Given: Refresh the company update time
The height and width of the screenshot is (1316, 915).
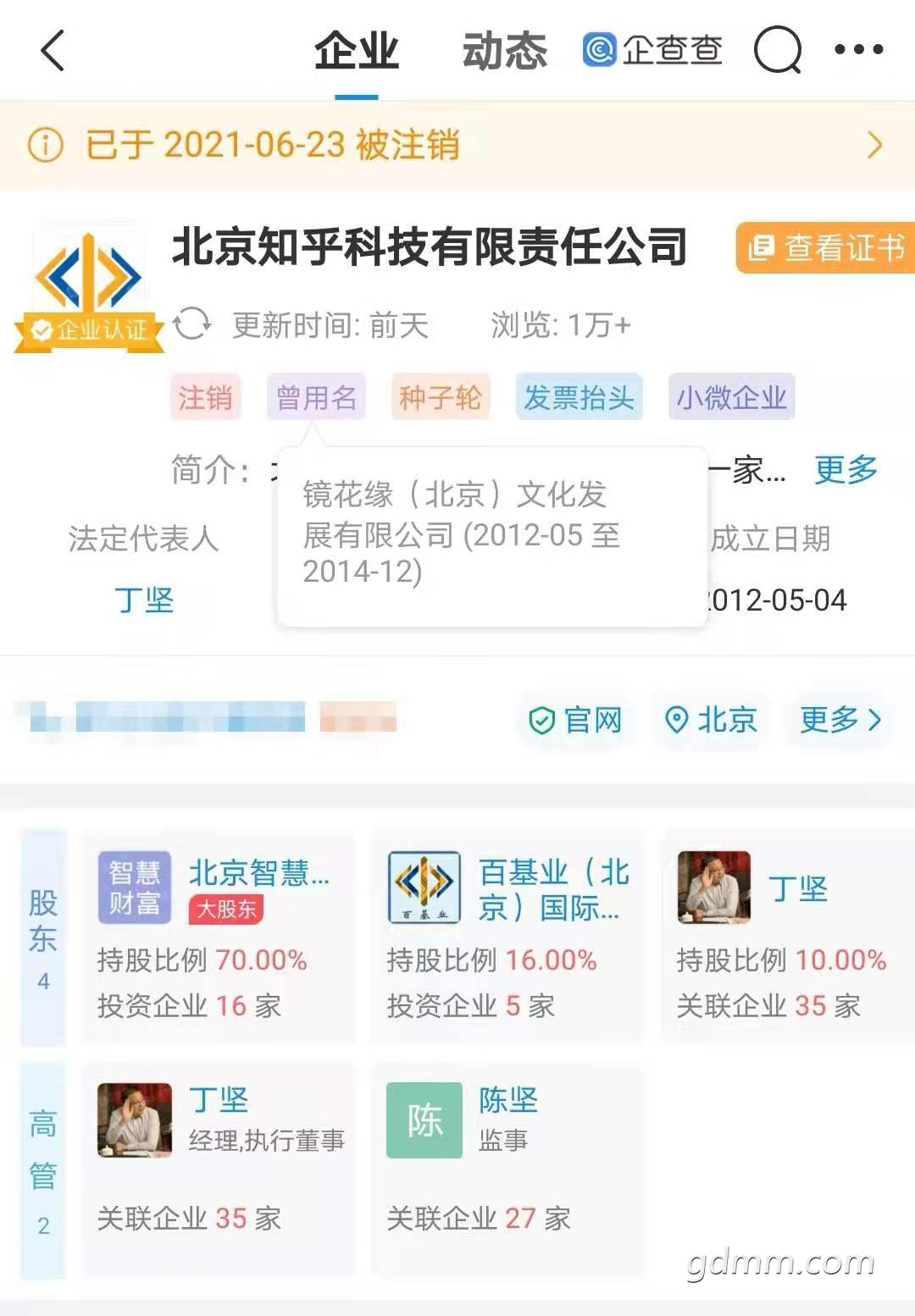Looking at the screenshot, I should [192, 324].
